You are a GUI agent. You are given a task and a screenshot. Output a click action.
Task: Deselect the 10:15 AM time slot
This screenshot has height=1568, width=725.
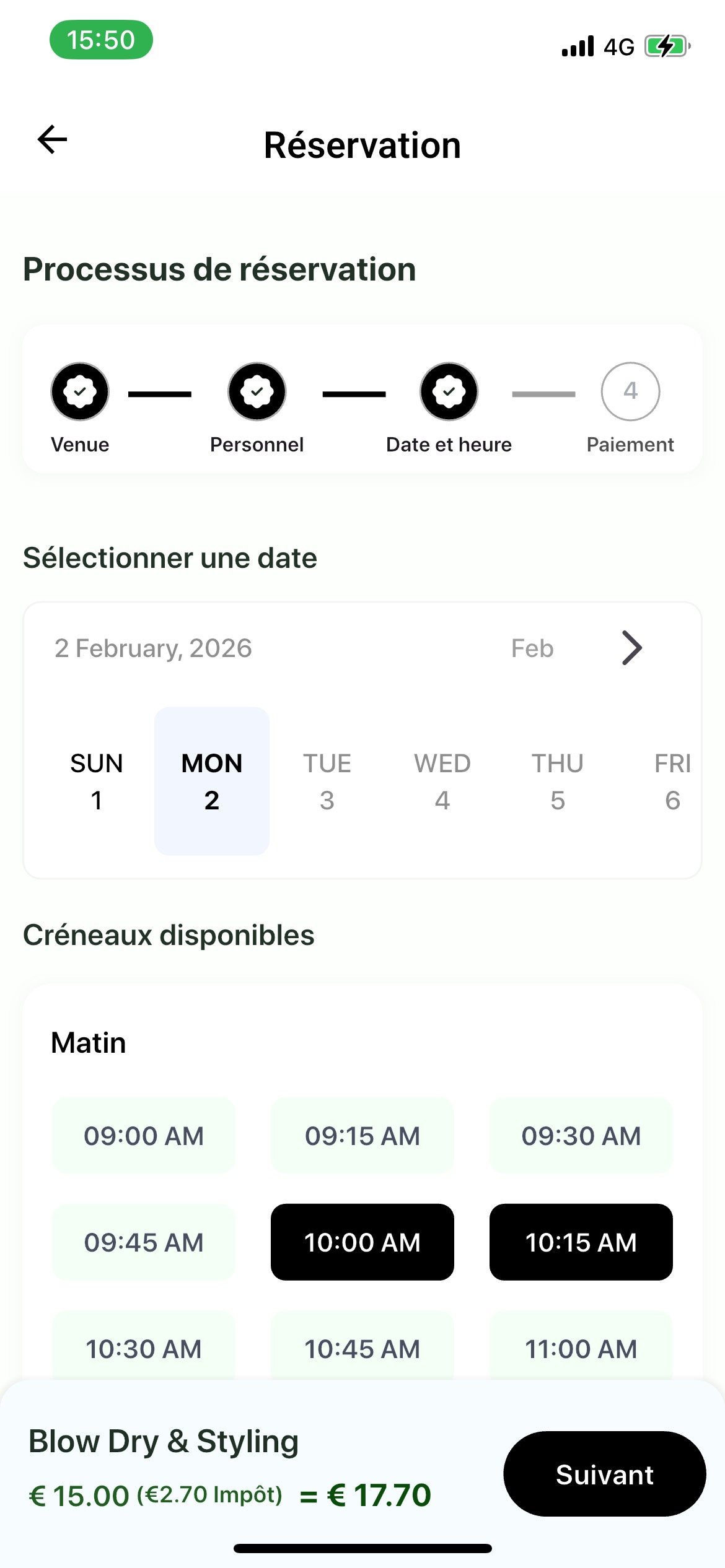tap(581, 1242)
